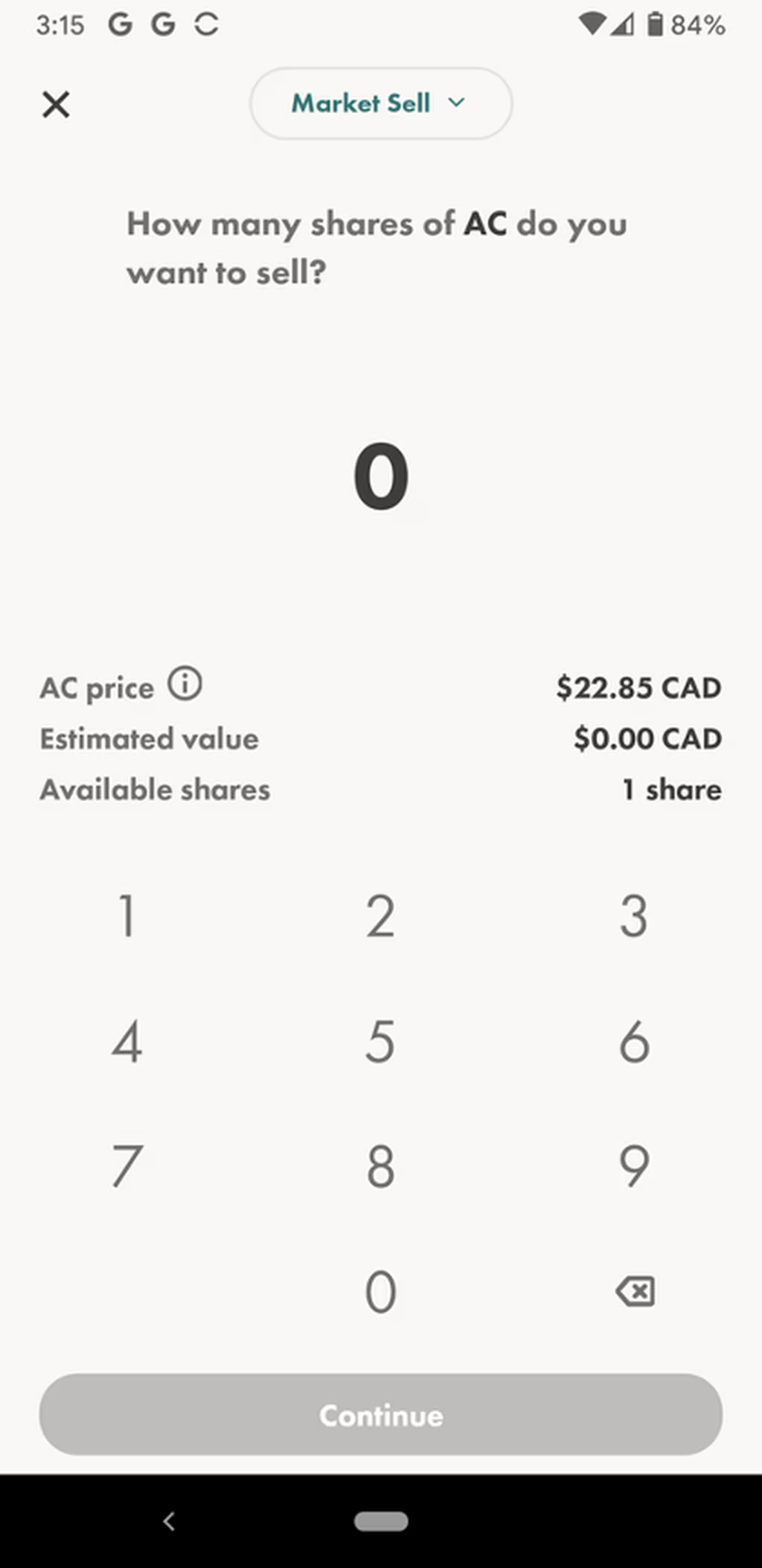Expand the Market Sell order type dropdown
This screenshot has width=762, height=1568.
point(381,103)
